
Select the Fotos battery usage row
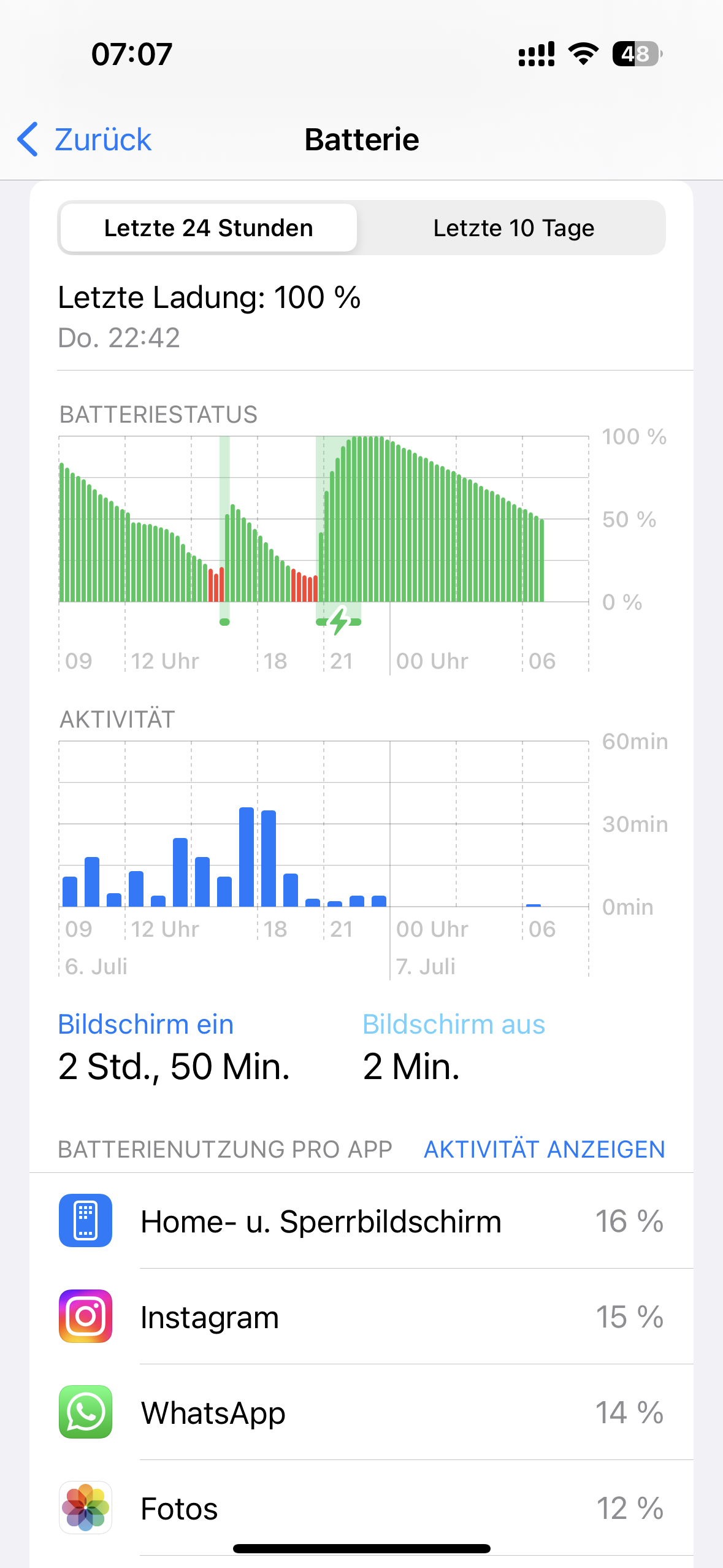[x=361, y=1508]
